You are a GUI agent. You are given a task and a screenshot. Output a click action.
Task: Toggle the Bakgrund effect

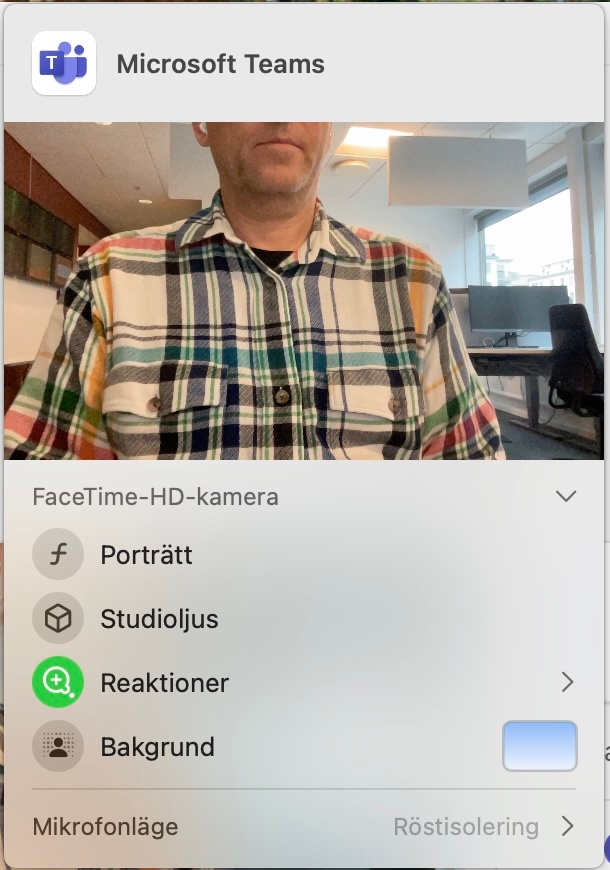click(x=58, y=747)
